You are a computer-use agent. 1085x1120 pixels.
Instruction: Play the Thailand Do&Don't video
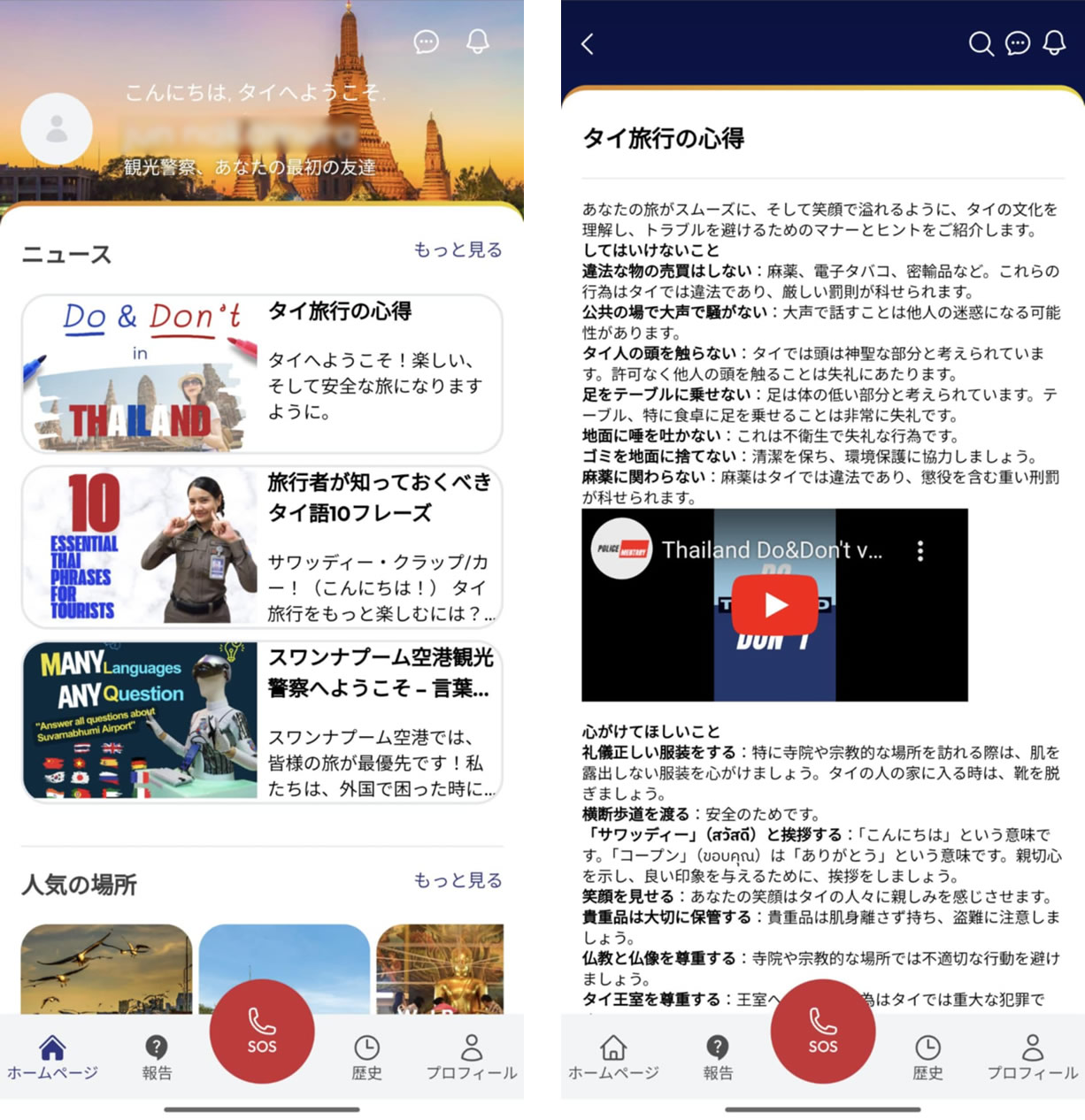point(775,604)
